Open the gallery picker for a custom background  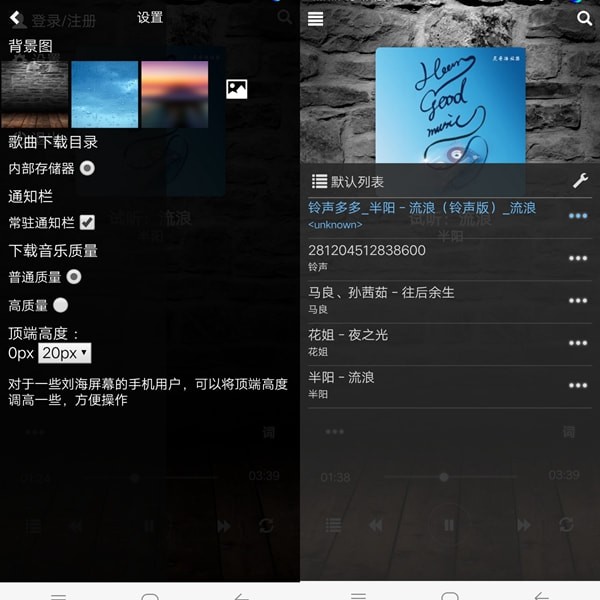coord(237,89)
